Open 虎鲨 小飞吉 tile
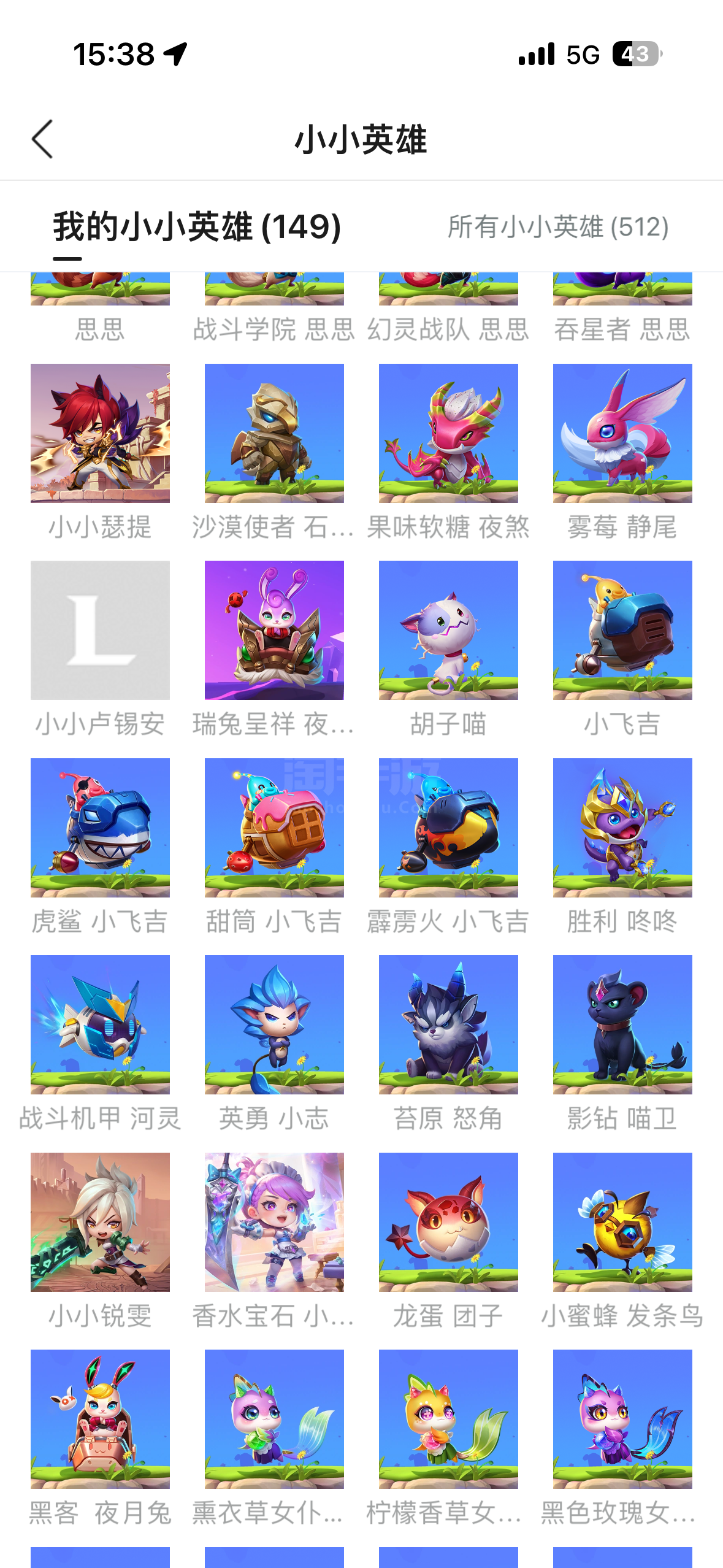The image size is (723, 1568). pos(100,828)
